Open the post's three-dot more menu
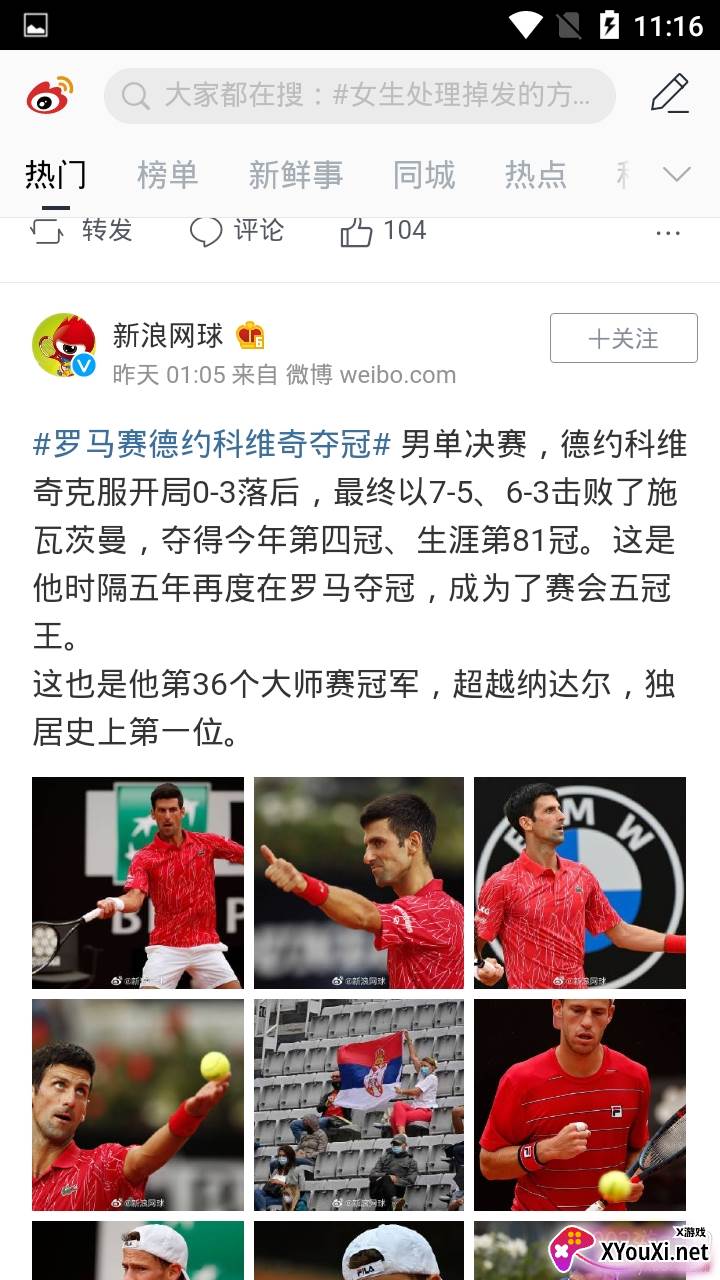The width and height of the screenshot is (720, 1280). click(x=667, y=233)
